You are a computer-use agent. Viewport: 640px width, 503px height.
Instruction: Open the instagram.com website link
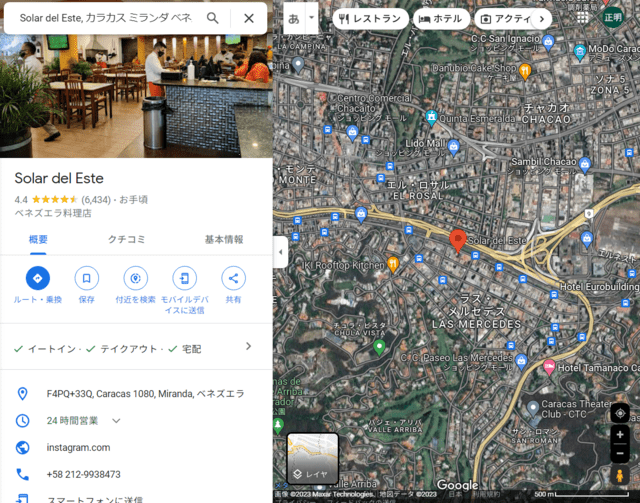coord(78,447)
